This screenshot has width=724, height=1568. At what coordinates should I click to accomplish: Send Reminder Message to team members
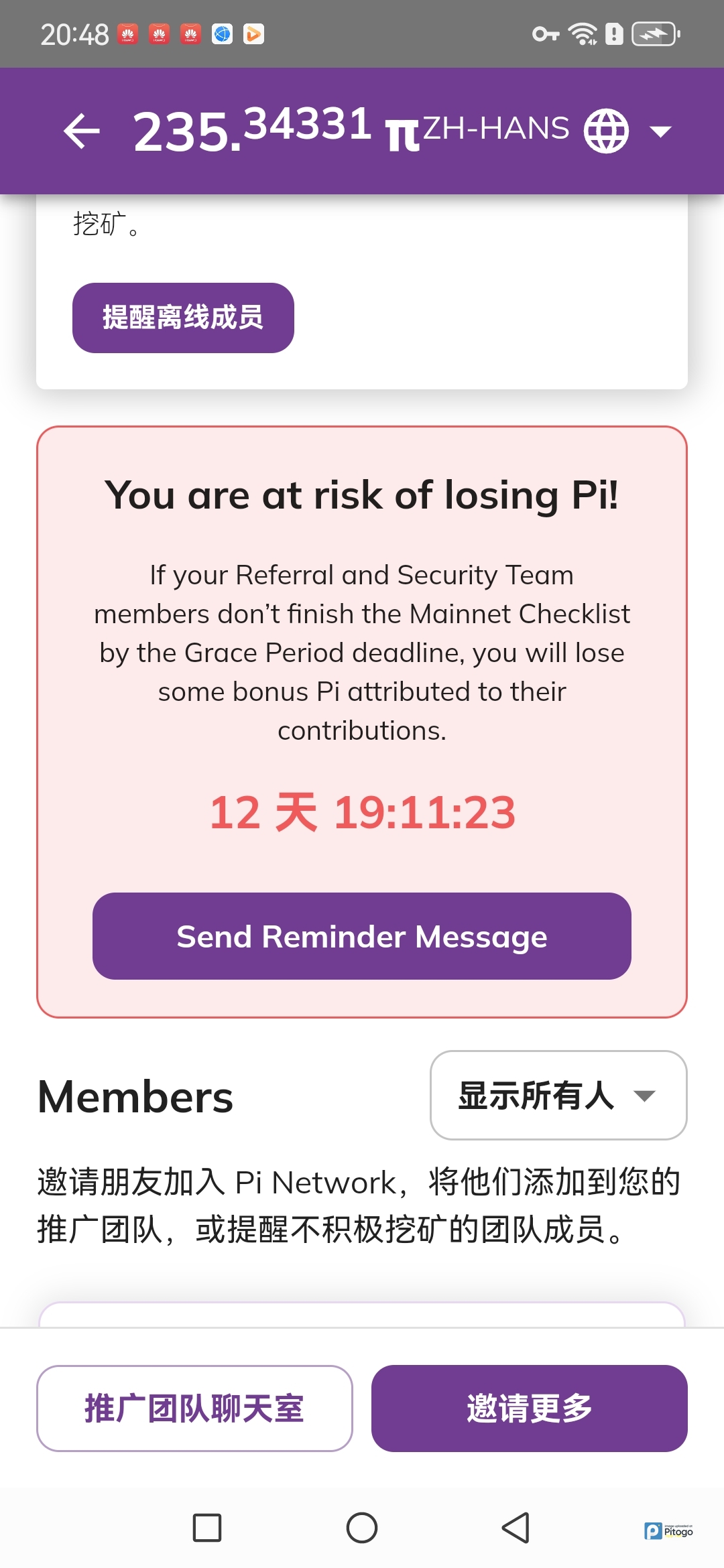[x=362, y=936]
